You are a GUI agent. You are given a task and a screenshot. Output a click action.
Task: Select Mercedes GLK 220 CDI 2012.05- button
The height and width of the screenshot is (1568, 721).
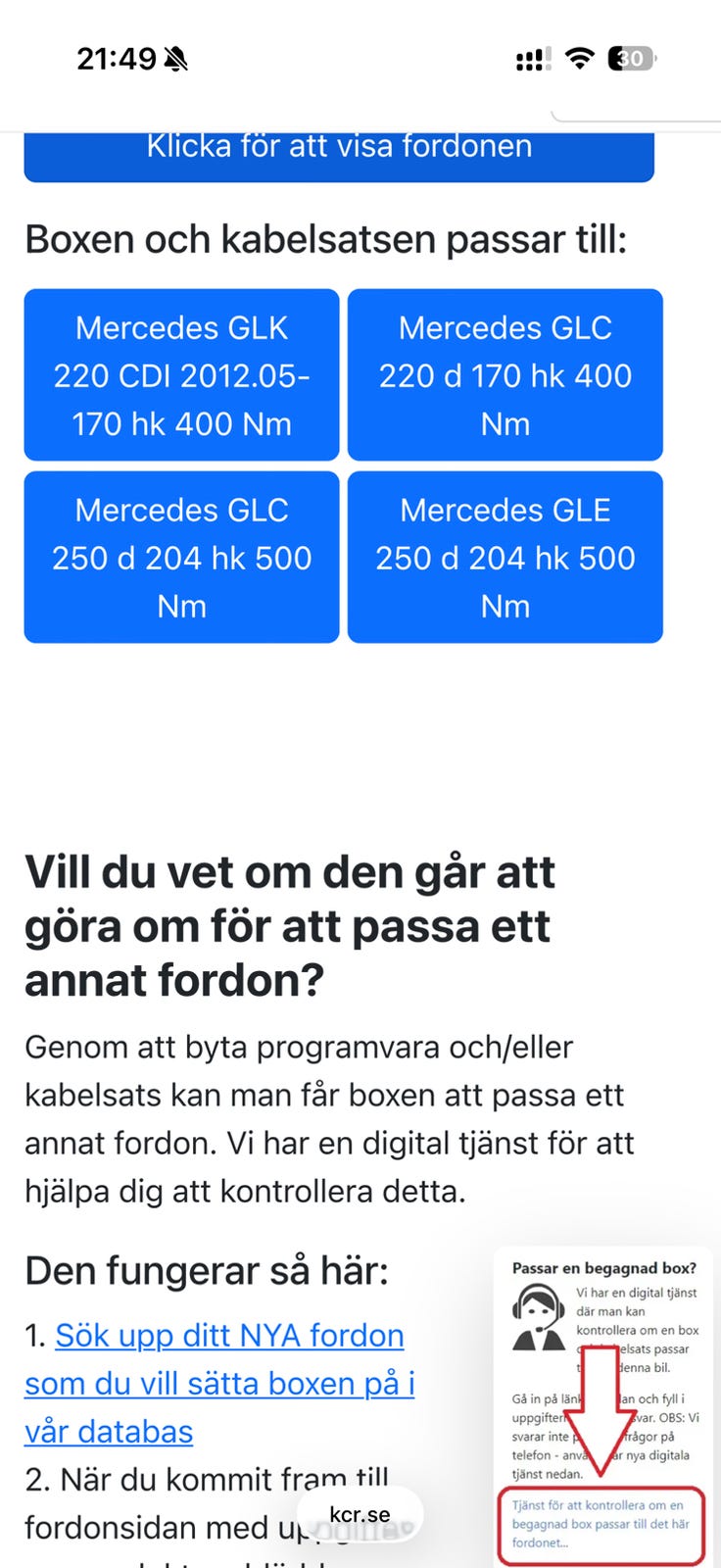coord(182,374)
